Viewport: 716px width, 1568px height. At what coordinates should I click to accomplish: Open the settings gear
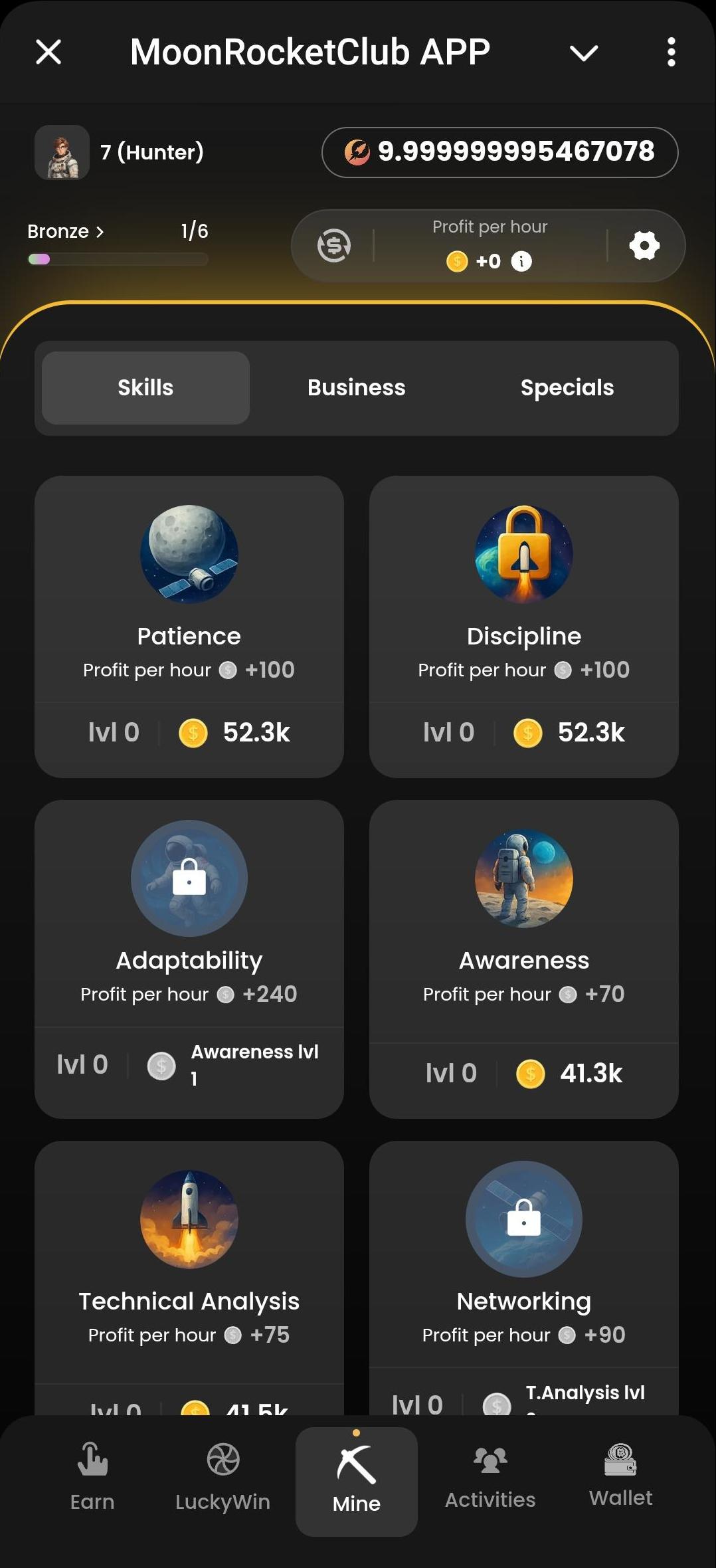pyautogui.click(x=642, y=245)
